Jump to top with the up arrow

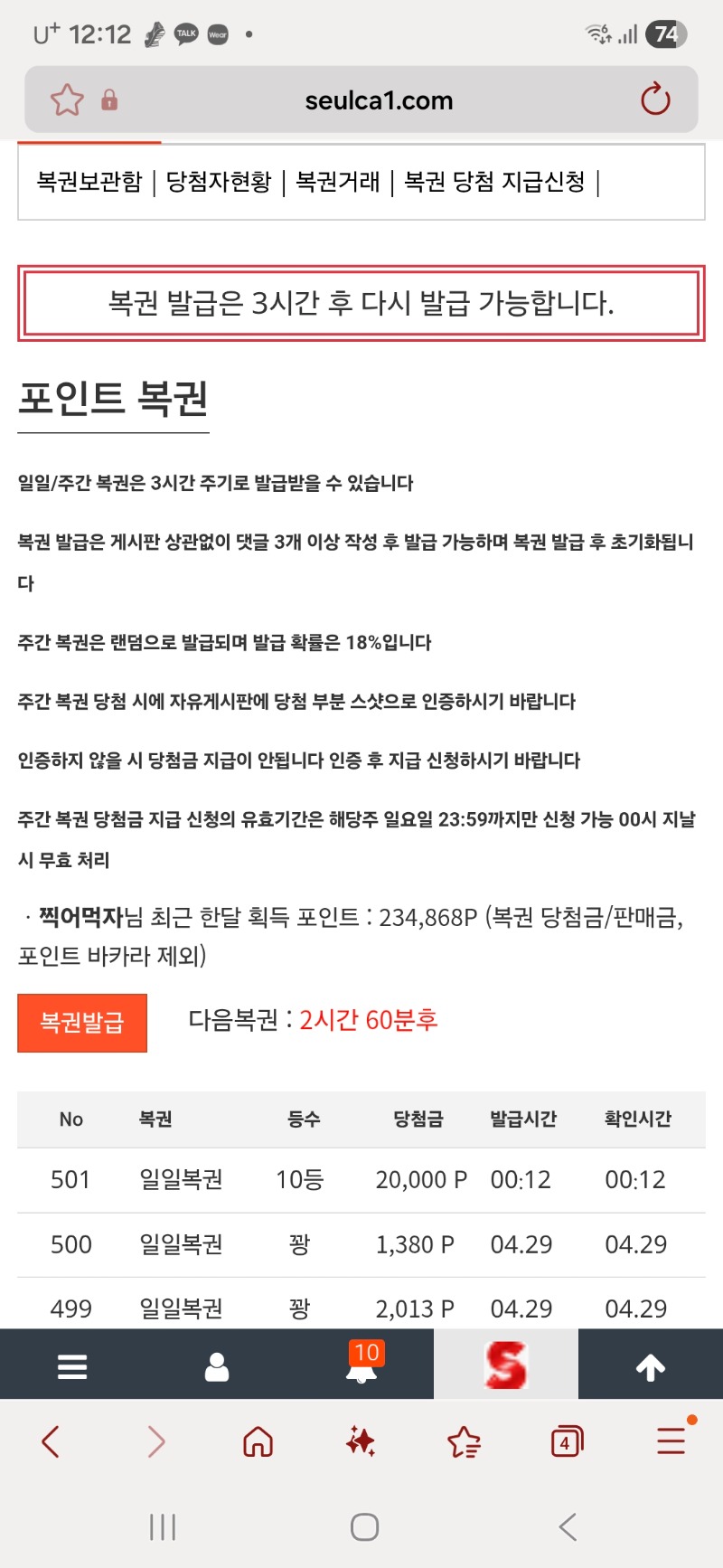tap(651, 1367)
